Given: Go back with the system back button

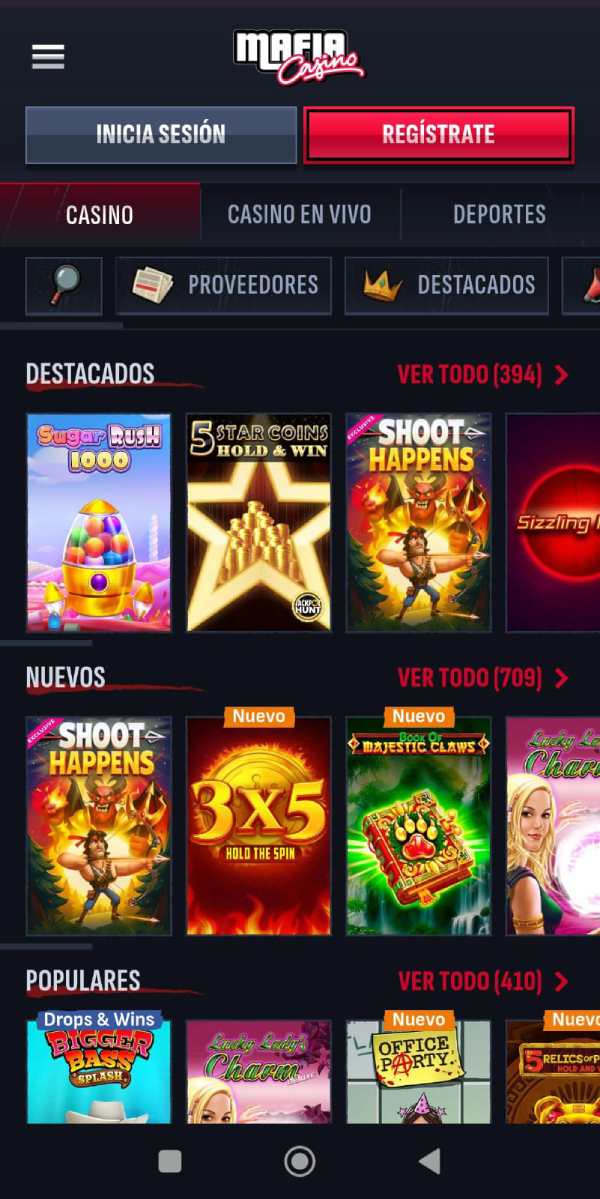Looking at the screenshot, I should [429, 1161].
